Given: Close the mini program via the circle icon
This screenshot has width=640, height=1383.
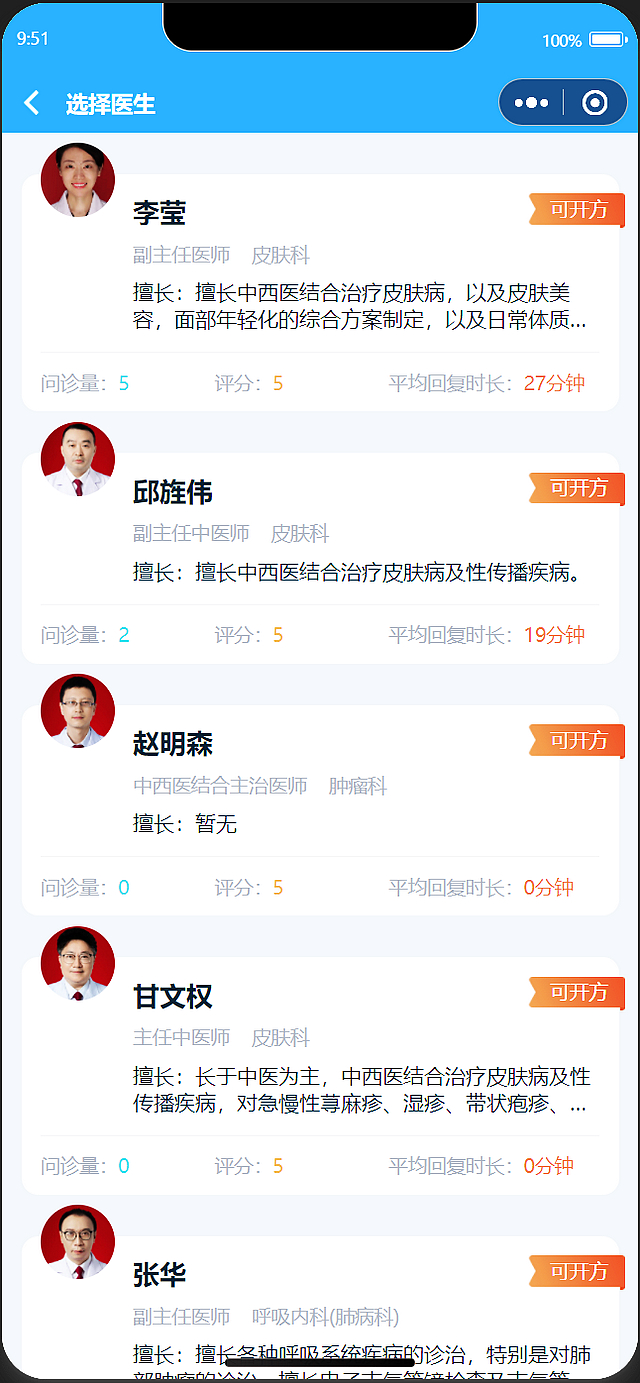Looking at the screenshot, I should pyautogui.click(x=595, y=103).
